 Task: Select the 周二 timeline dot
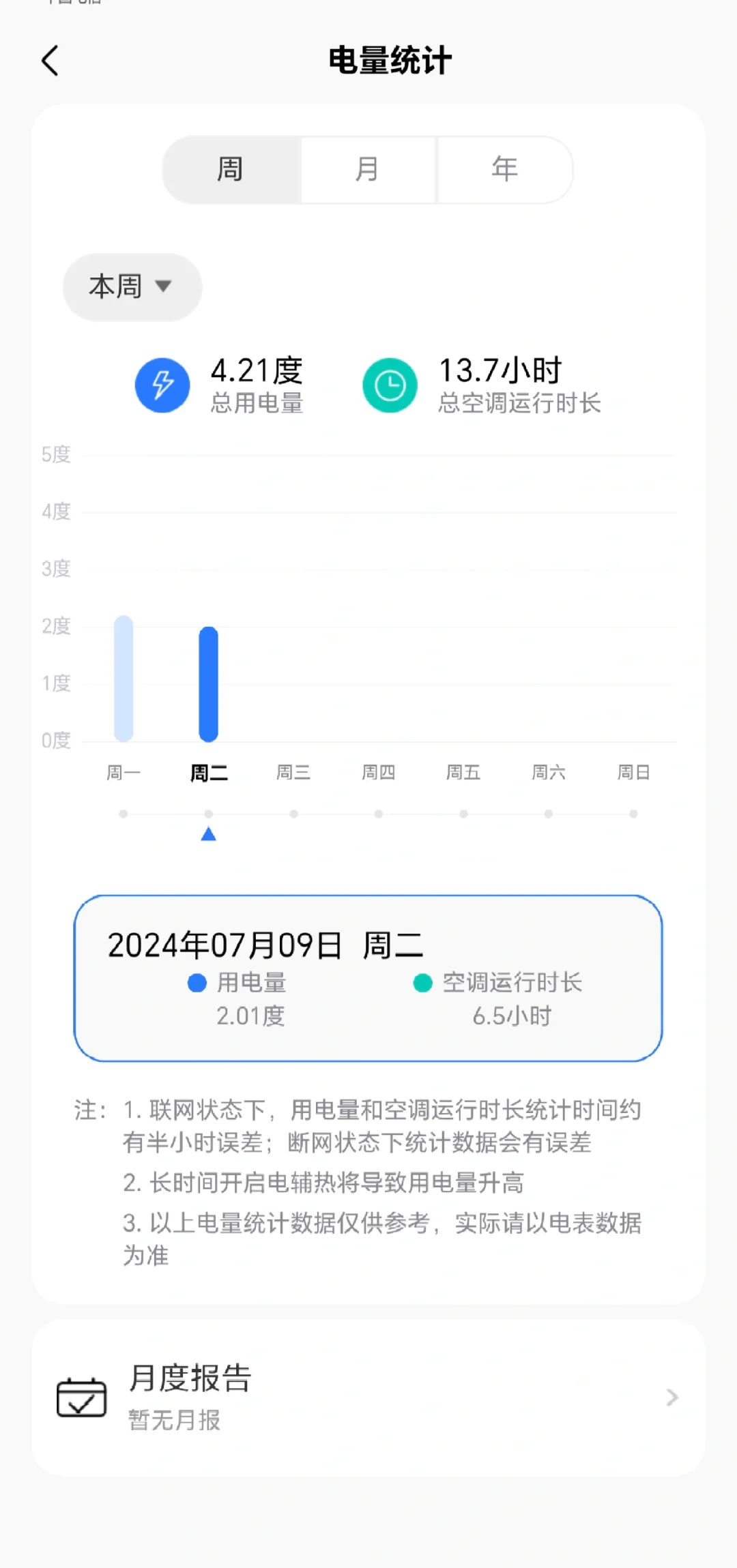(209, 813)
